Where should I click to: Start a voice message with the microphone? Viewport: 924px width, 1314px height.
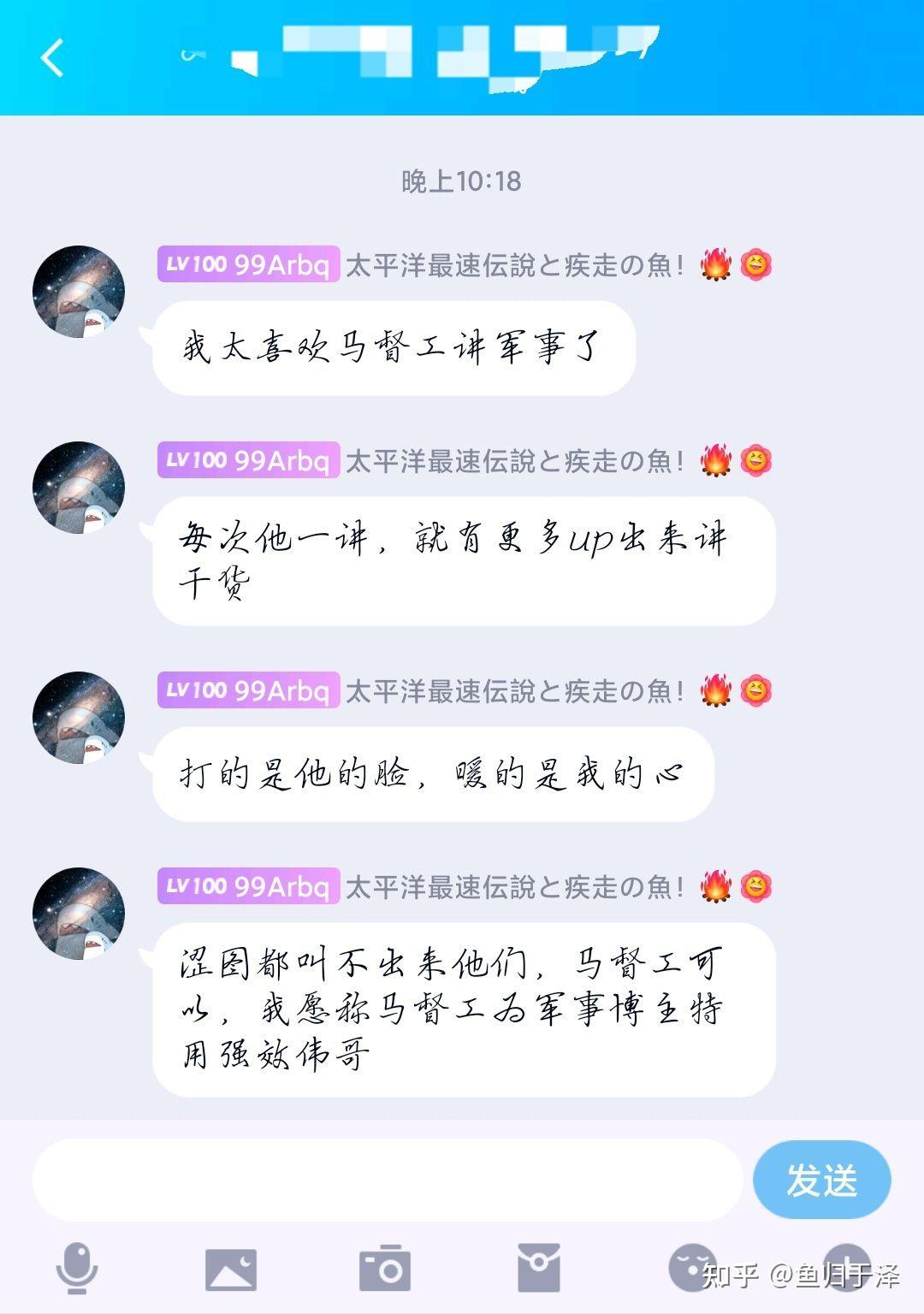[77, 1268]
